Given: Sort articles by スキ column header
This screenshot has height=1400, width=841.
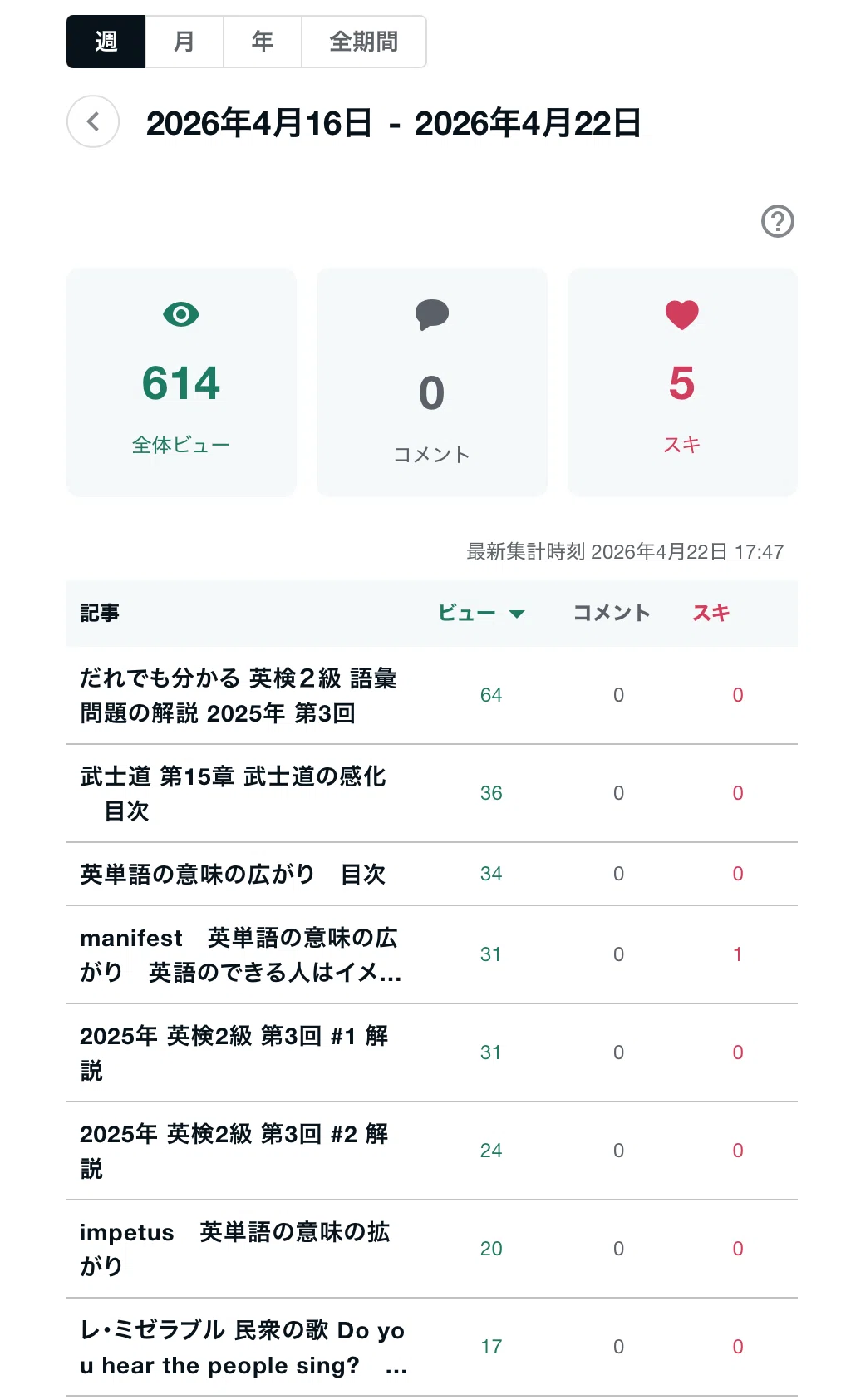Looking at the screenshot, I should 711,614.
